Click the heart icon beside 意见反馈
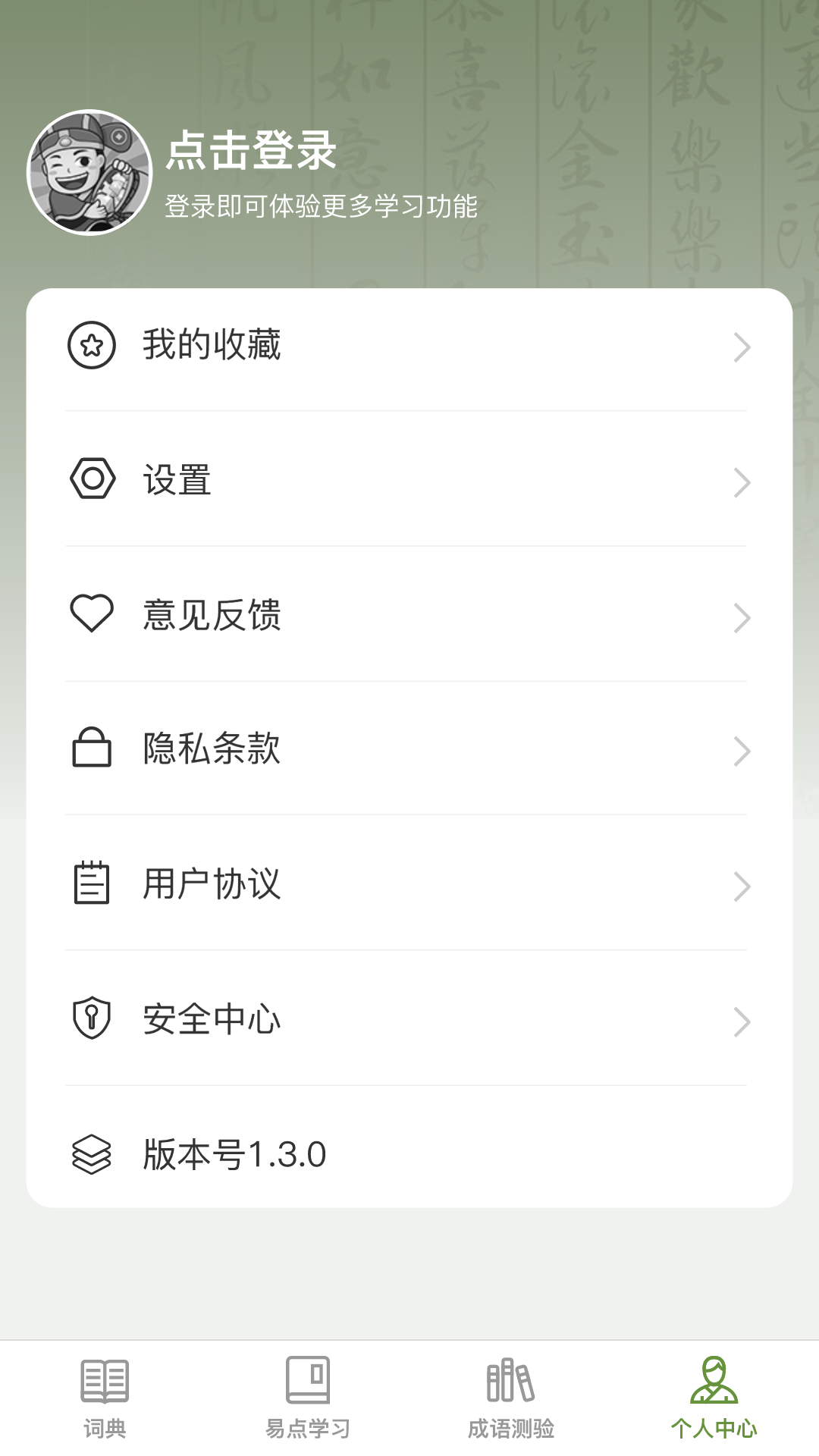This screenshot has width=819, height=1456. pos(93,614)
